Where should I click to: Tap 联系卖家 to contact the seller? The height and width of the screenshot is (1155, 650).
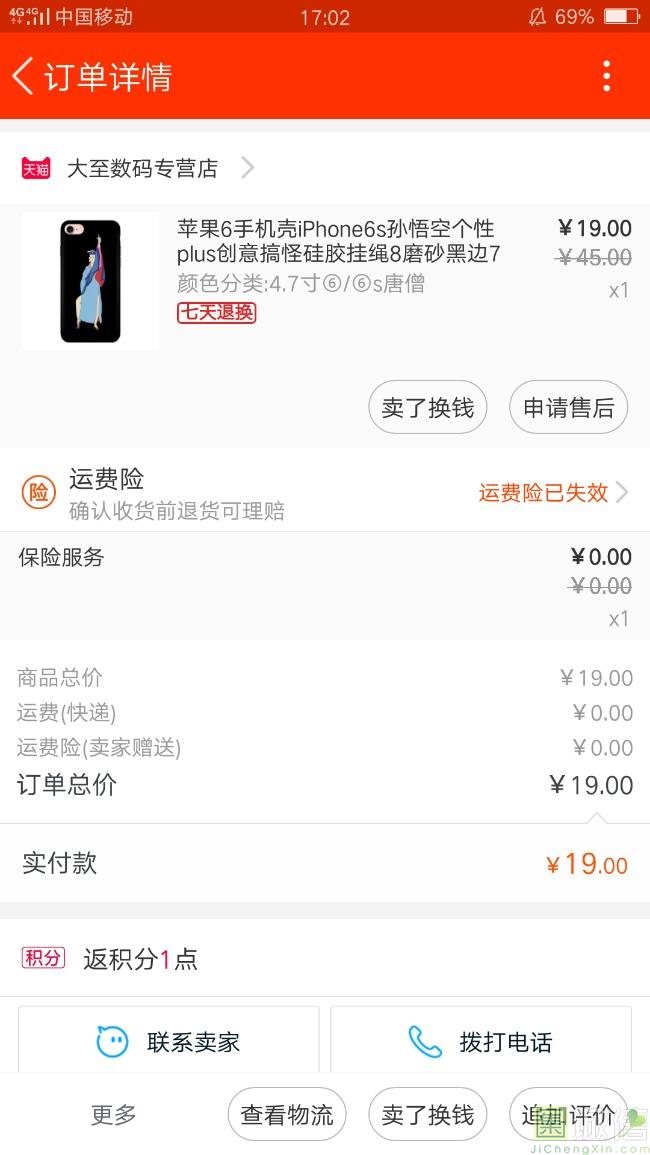(169, 1042)
